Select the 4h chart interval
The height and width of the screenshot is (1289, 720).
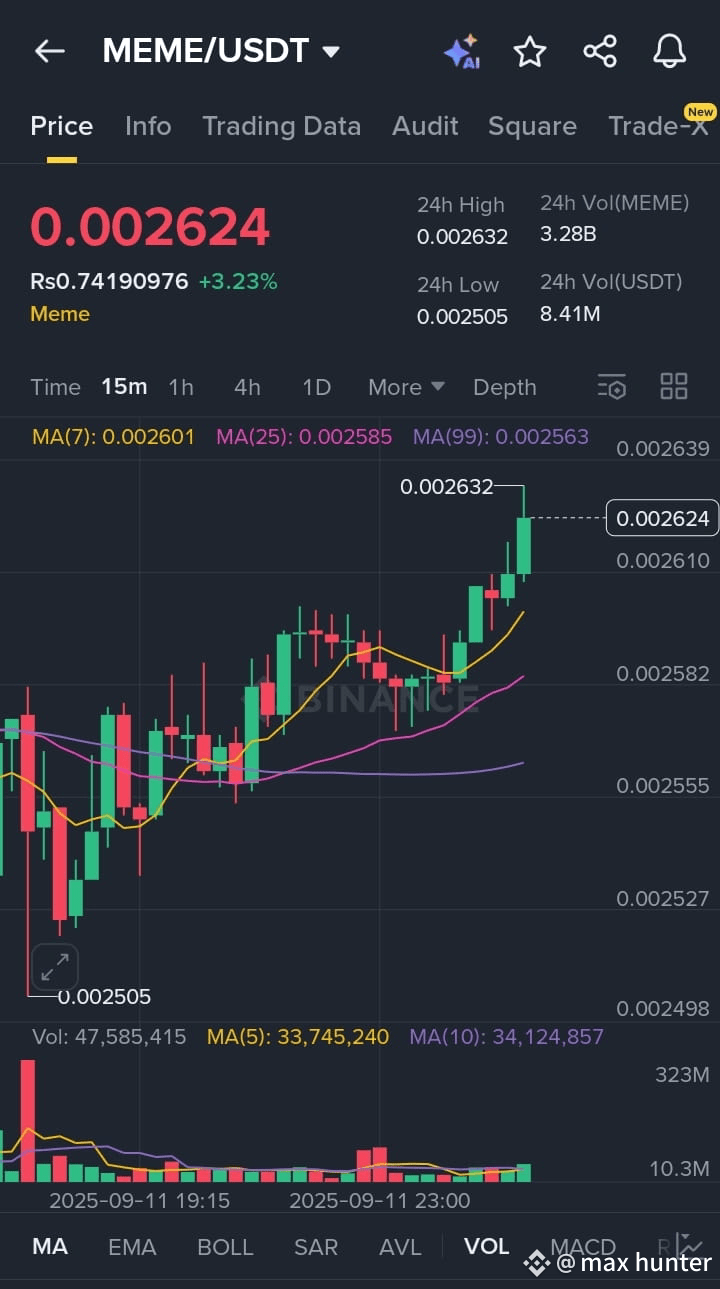pyautogui.click(x=247, y=387)
